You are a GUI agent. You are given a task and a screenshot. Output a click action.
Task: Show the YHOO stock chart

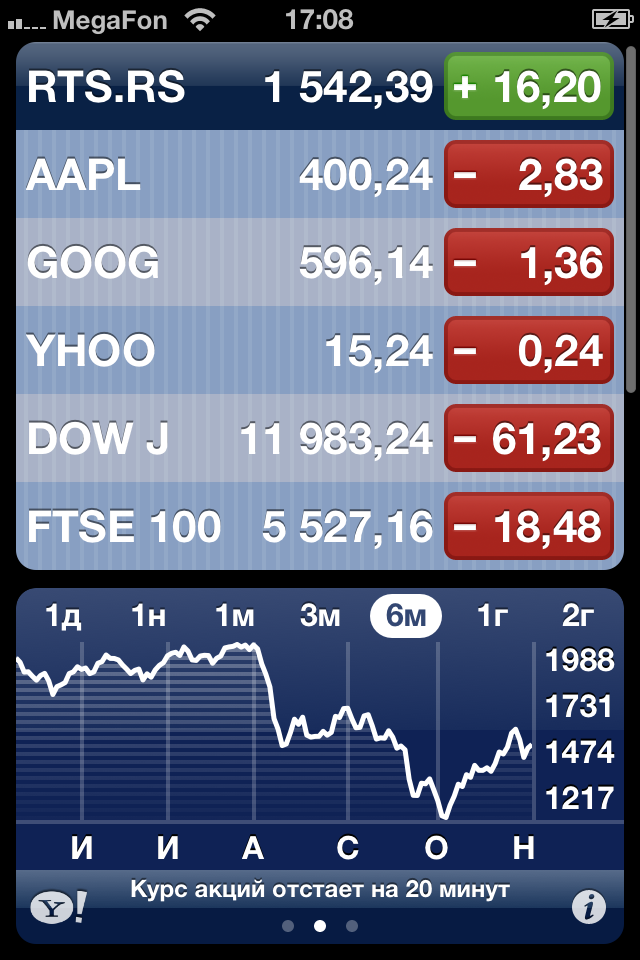[x=220, y=351]
